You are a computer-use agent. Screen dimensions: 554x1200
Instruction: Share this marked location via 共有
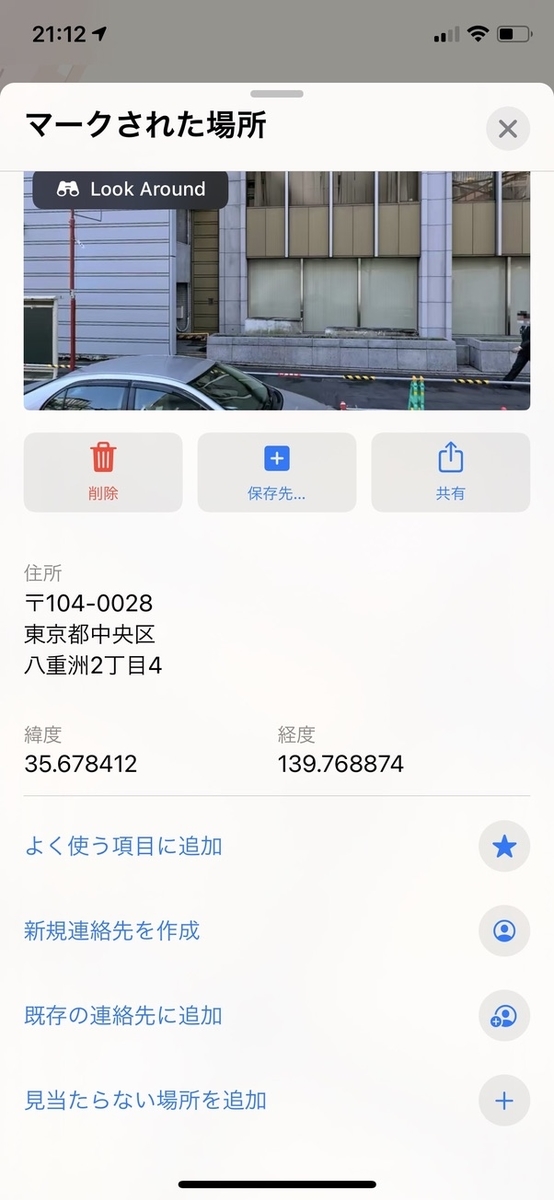click(451, 472)
